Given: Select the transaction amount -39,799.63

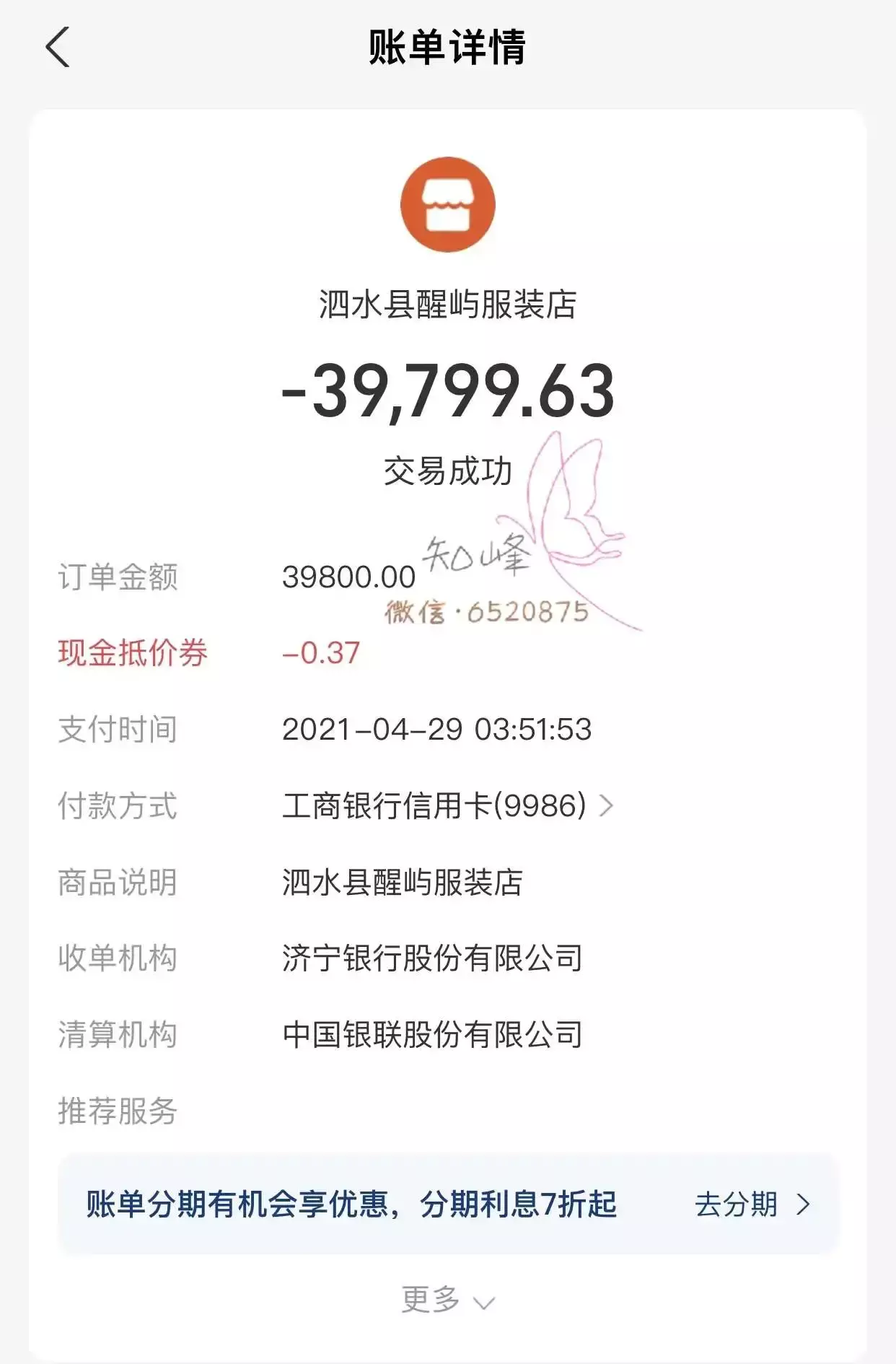Looking at the screenshot, I should pyautogui.click(x=448, y=391).
